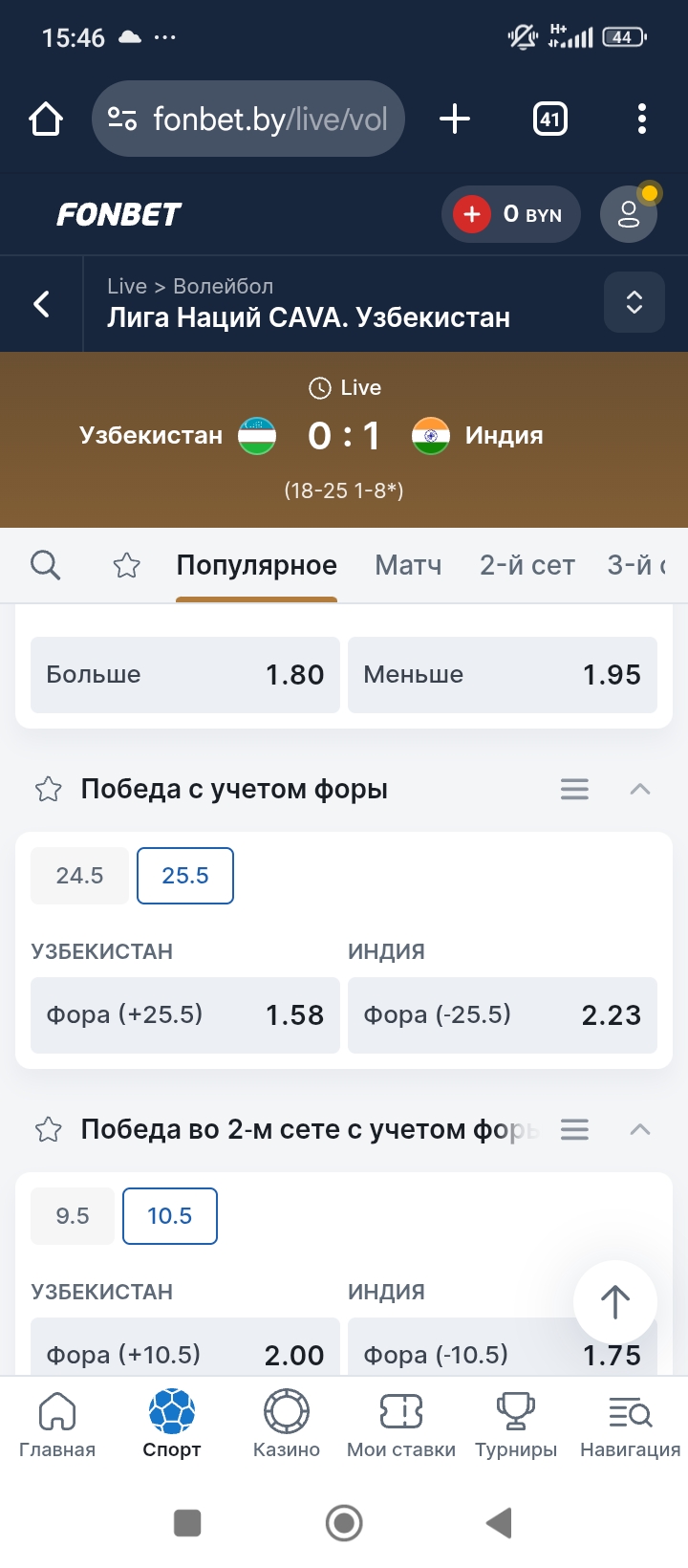
Task: Place a bet on Фора (+25.5) at 1.58
Action: click(184, 1015)
